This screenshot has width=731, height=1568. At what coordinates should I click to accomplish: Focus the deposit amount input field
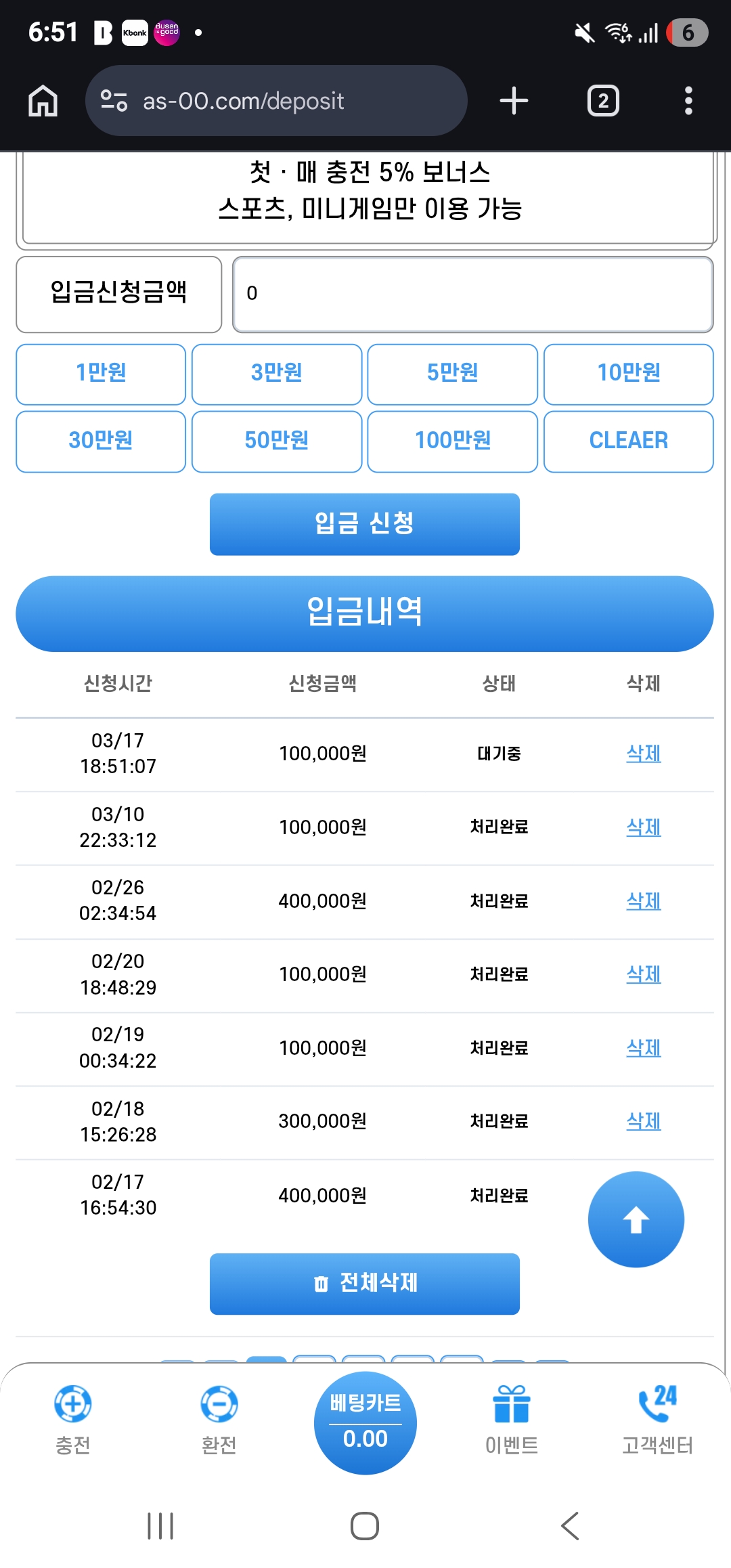click(472, 294)
